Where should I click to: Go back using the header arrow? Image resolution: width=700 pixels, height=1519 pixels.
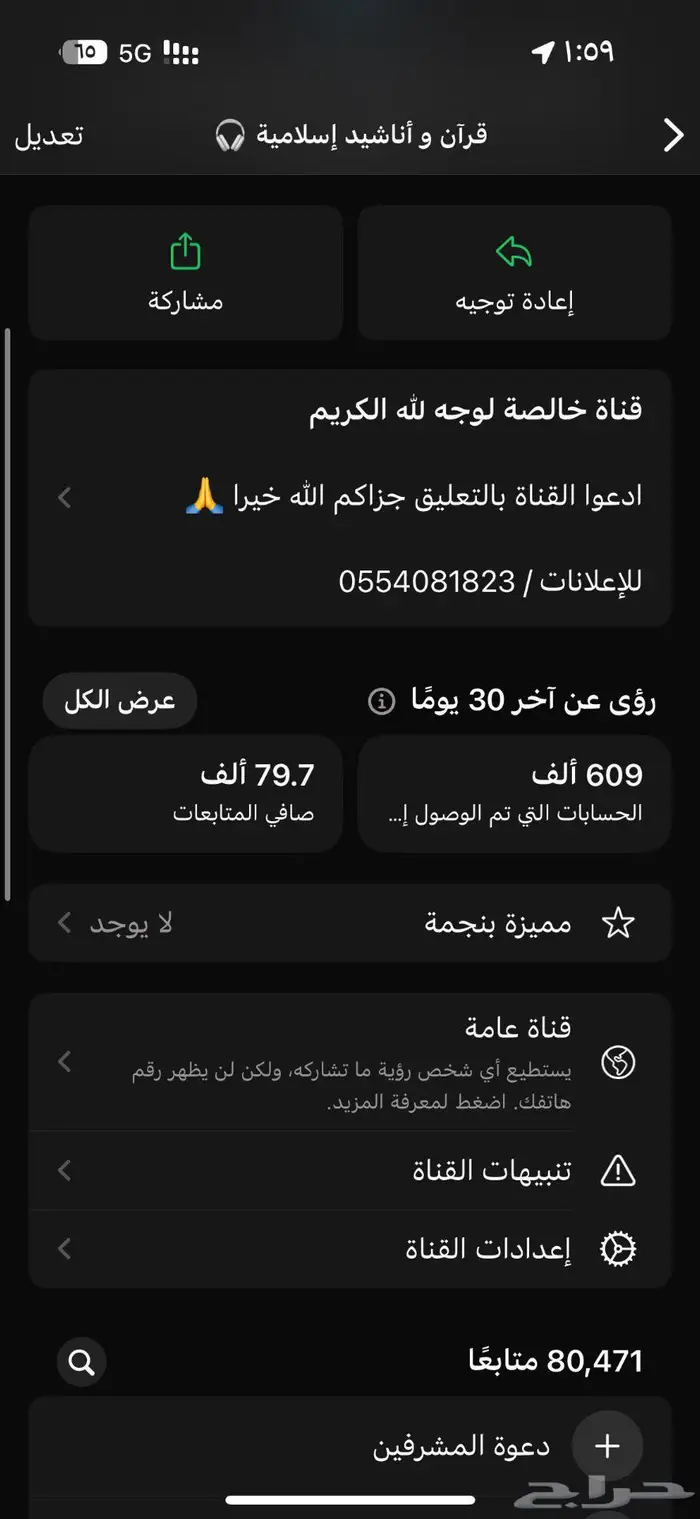pyautogui.click(x=673, y=136)
